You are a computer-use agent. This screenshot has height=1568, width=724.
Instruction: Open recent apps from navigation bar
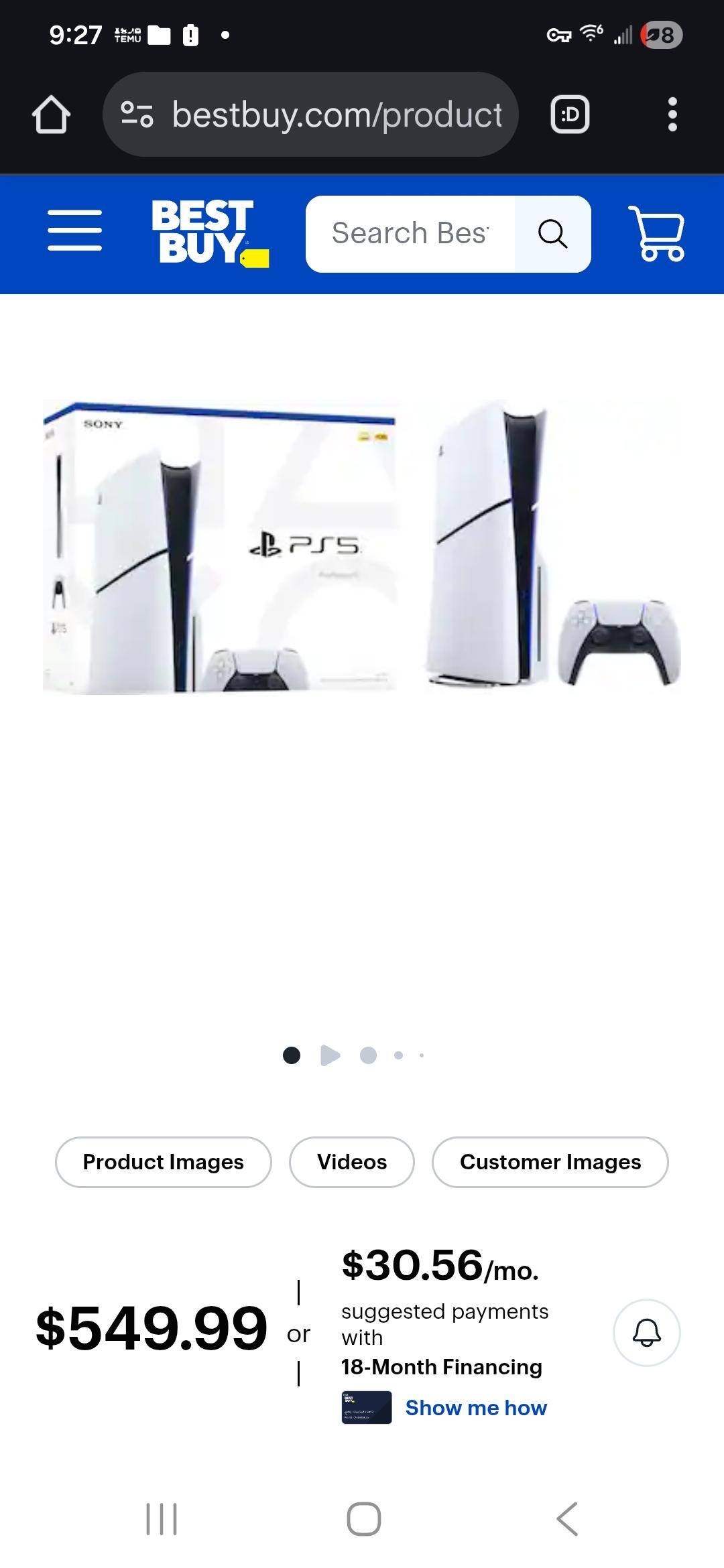coord(162,1518)
